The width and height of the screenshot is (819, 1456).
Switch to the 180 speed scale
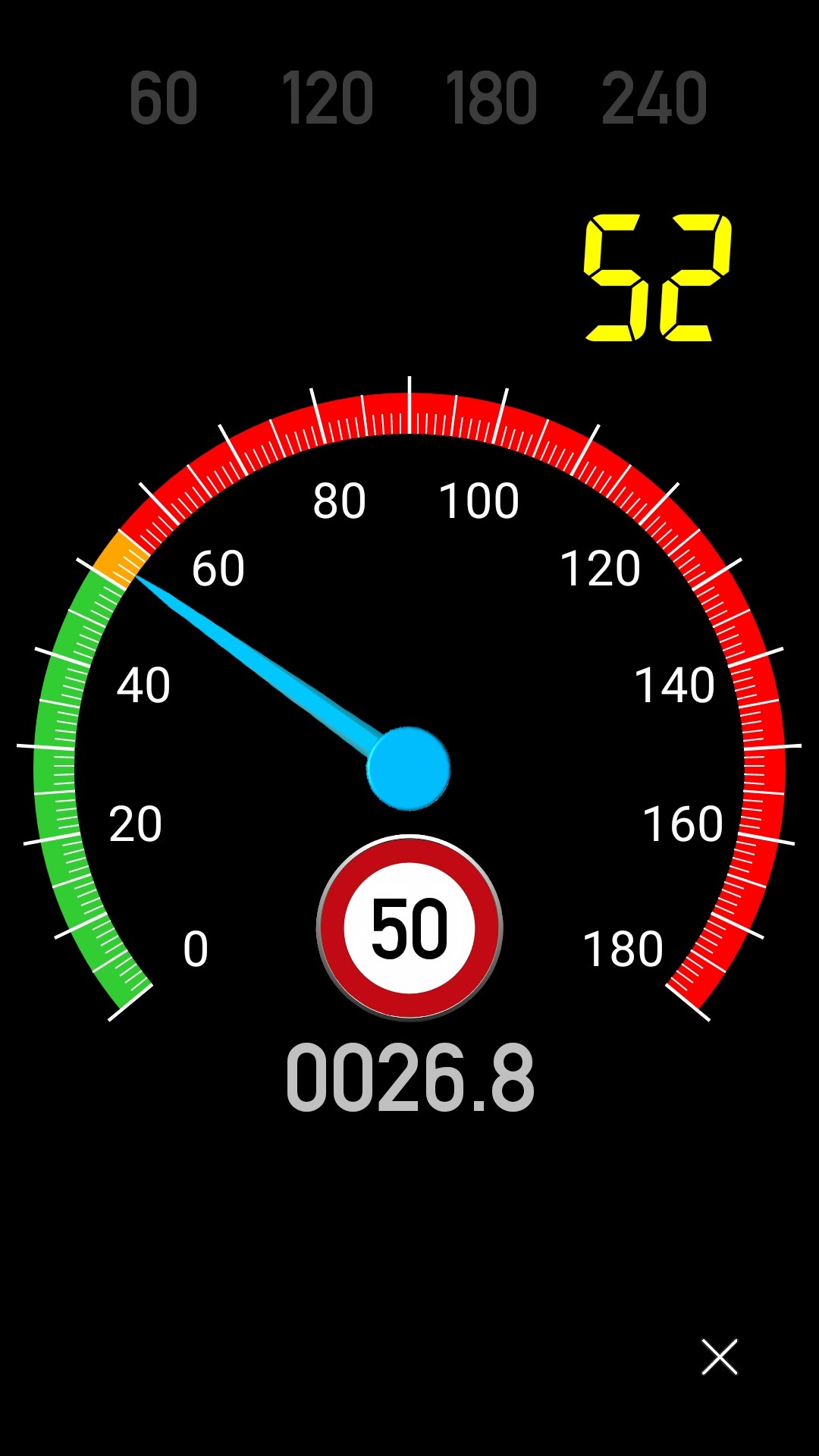click(x=491, y=99)
